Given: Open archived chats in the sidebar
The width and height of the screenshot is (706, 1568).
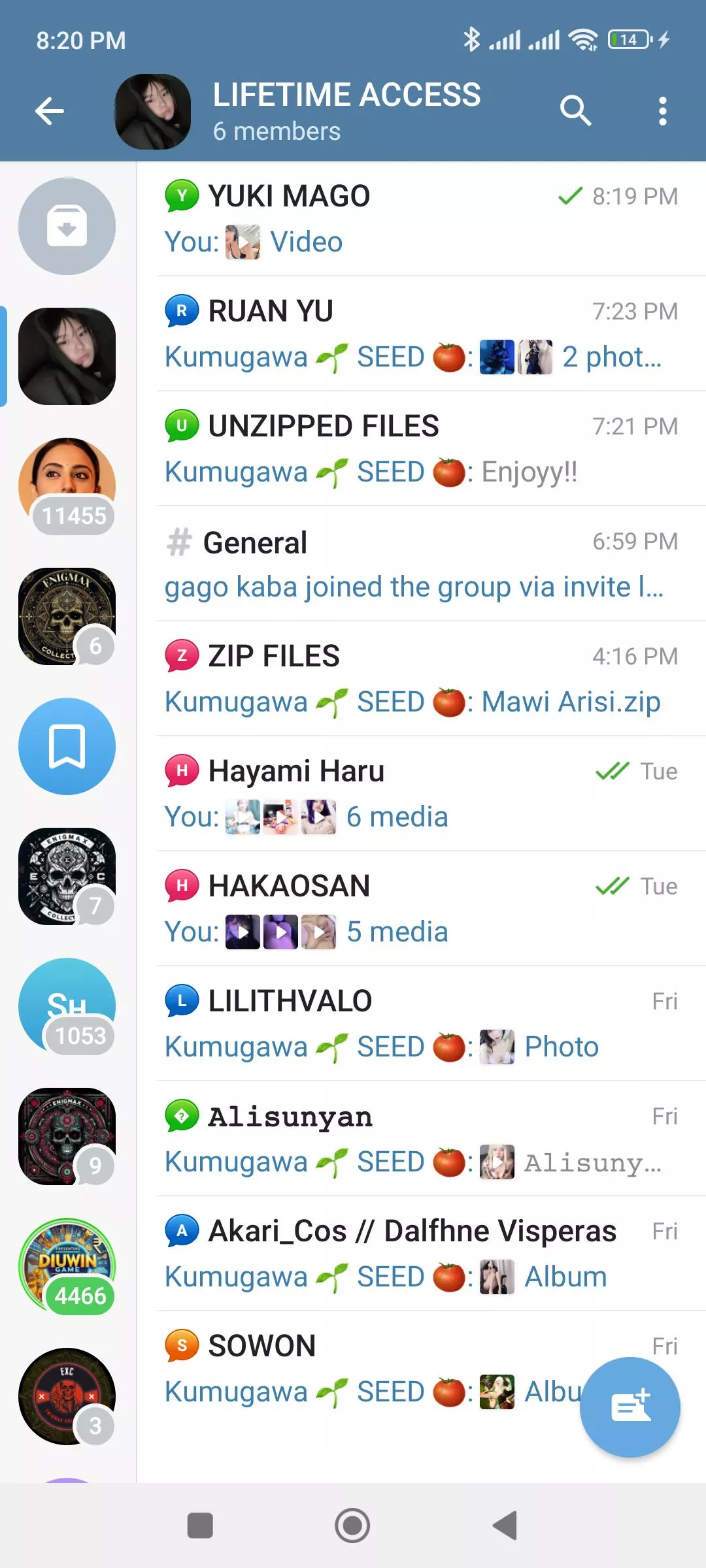Looking at the screenshot, I should (67, 226).
